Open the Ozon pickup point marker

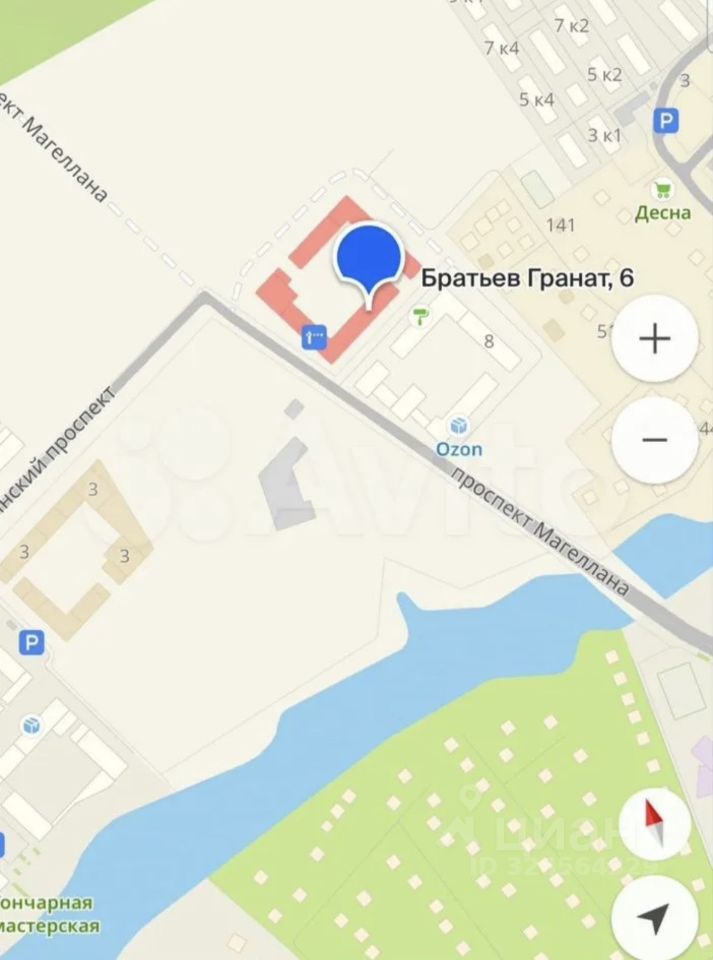459,427
